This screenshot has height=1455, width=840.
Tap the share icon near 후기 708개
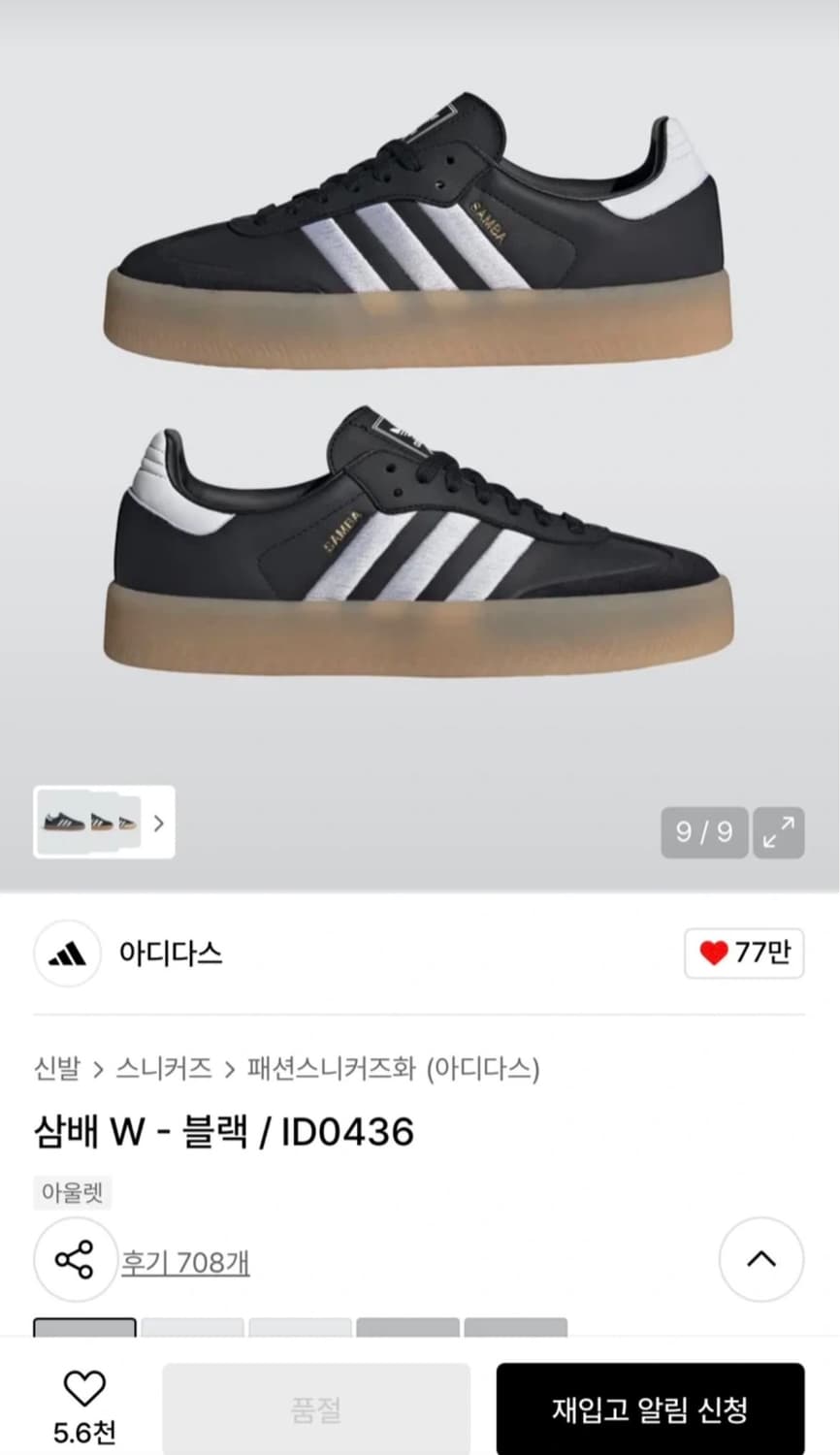click(x=73, y=1259)
